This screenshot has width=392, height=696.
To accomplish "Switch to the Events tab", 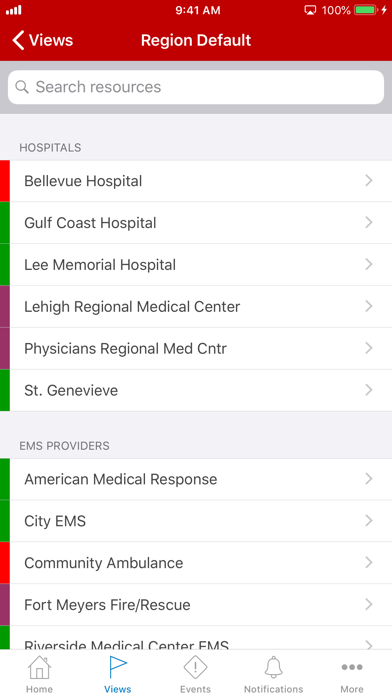I will click(195, 674).
